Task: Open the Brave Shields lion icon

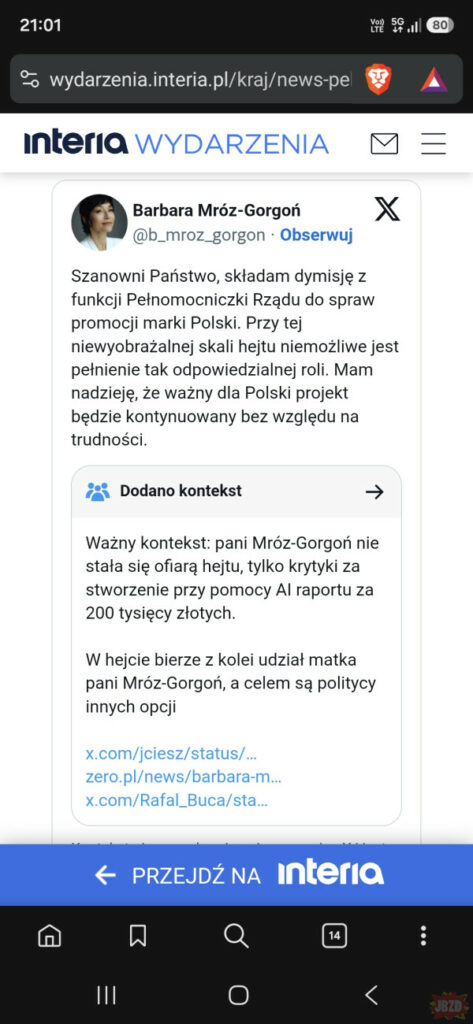Action: click(x=378, y=79)
